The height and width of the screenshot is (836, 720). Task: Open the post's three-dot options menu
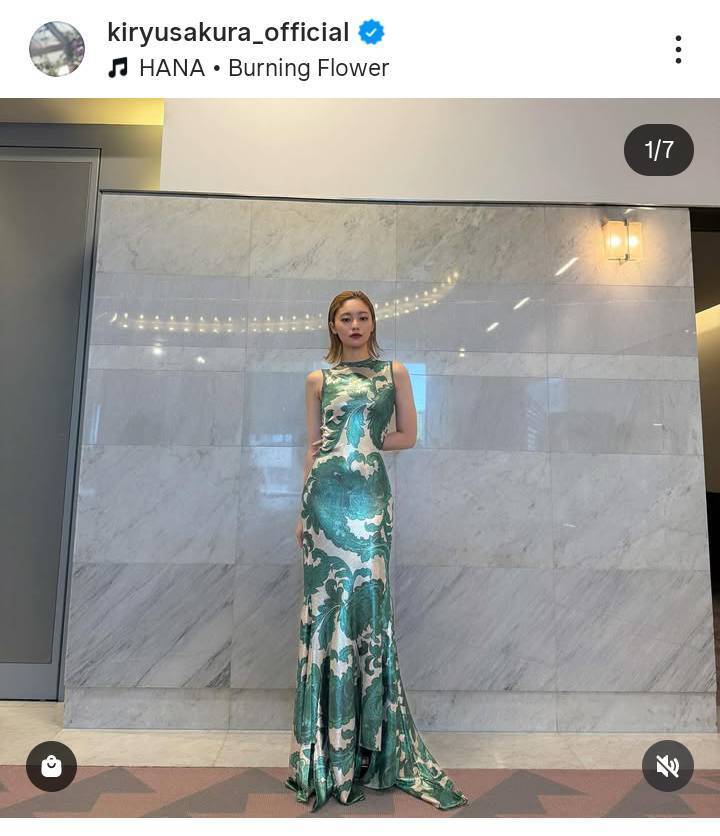pyautogui.click(x=678, y=49)
